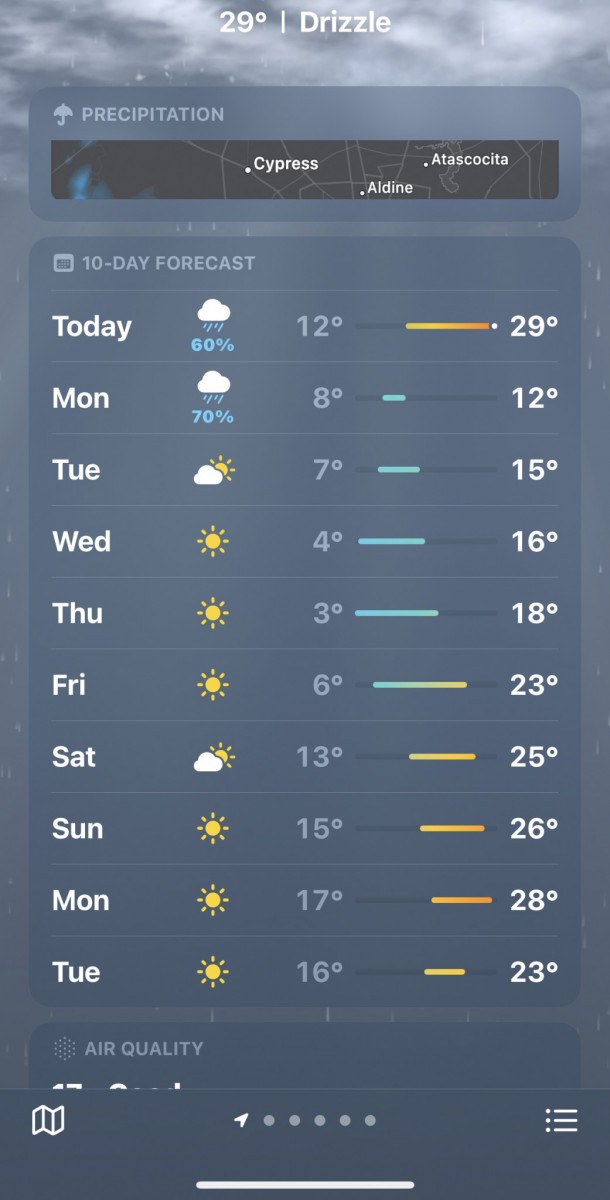Select the Friday forecast row
610x1200 pixels.
pos(305,685)
